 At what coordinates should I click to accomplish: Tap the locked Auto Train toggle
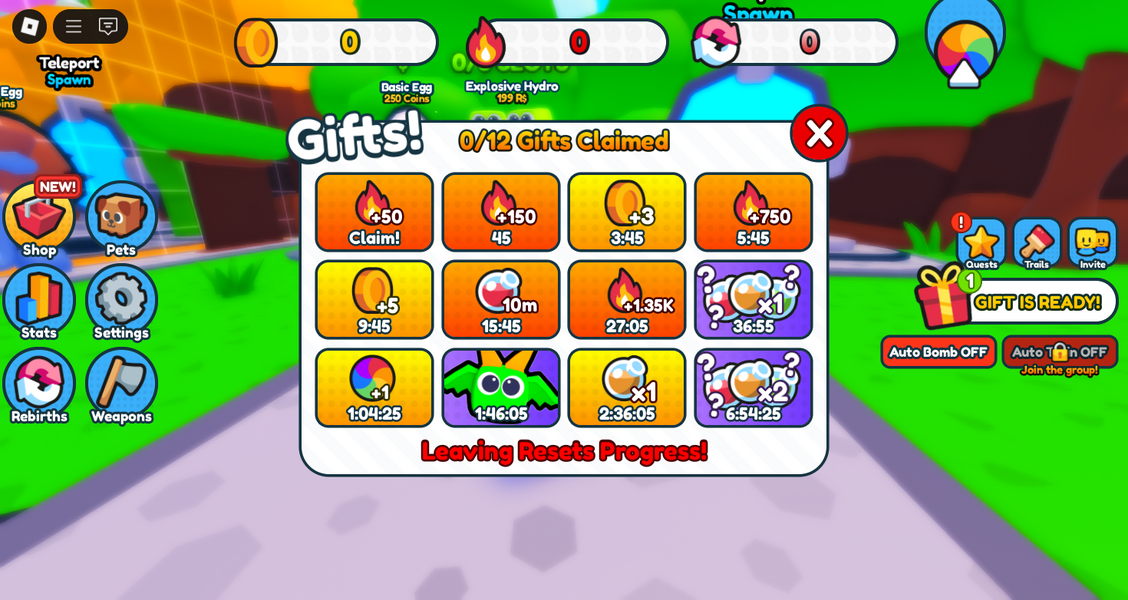pyautogui.click(x=1059, y=352)
